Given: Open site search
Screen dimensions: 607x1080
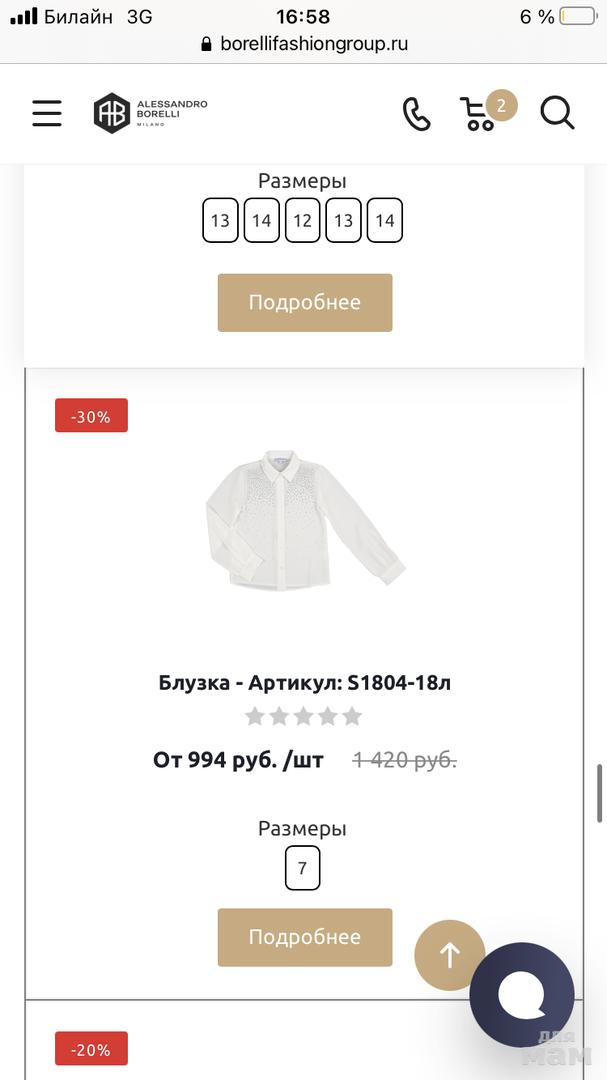Looking at the screenshot, I should (557, 113).
